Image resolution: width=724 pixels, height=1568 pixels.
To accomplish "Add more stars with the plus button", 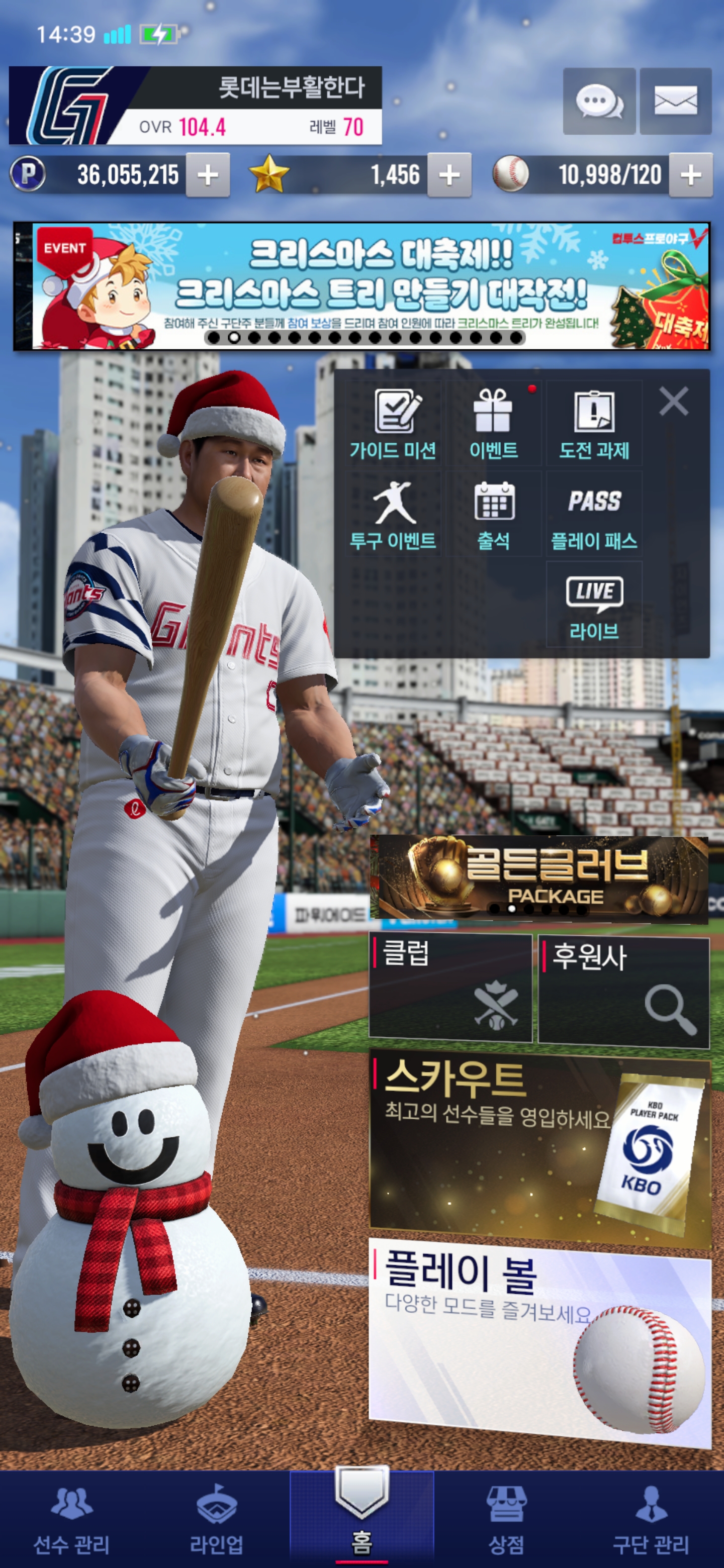I will tap(449, 175).
